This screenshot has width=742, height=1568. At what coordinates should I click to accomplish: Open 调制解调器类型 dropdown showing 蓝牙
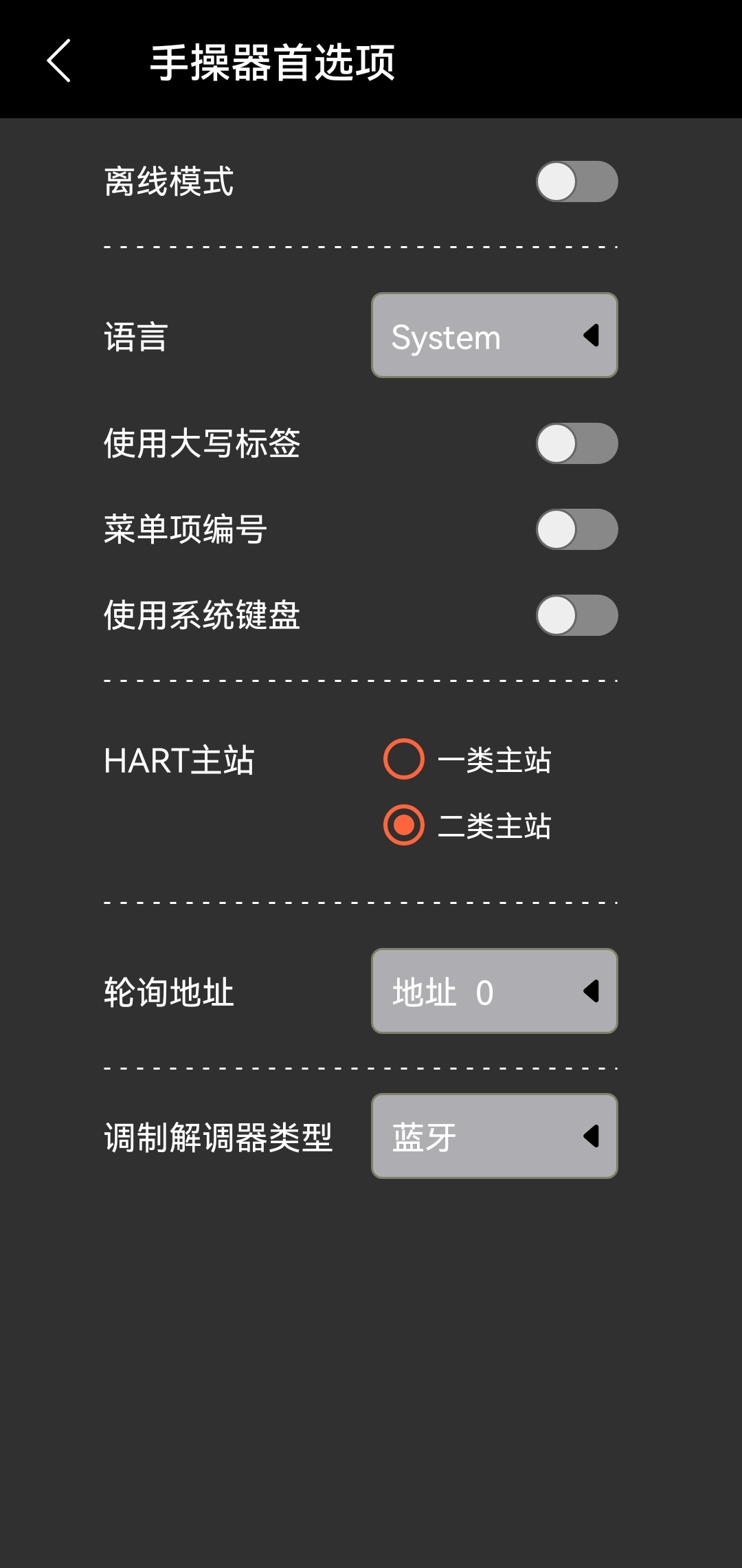click(494, 1136)
